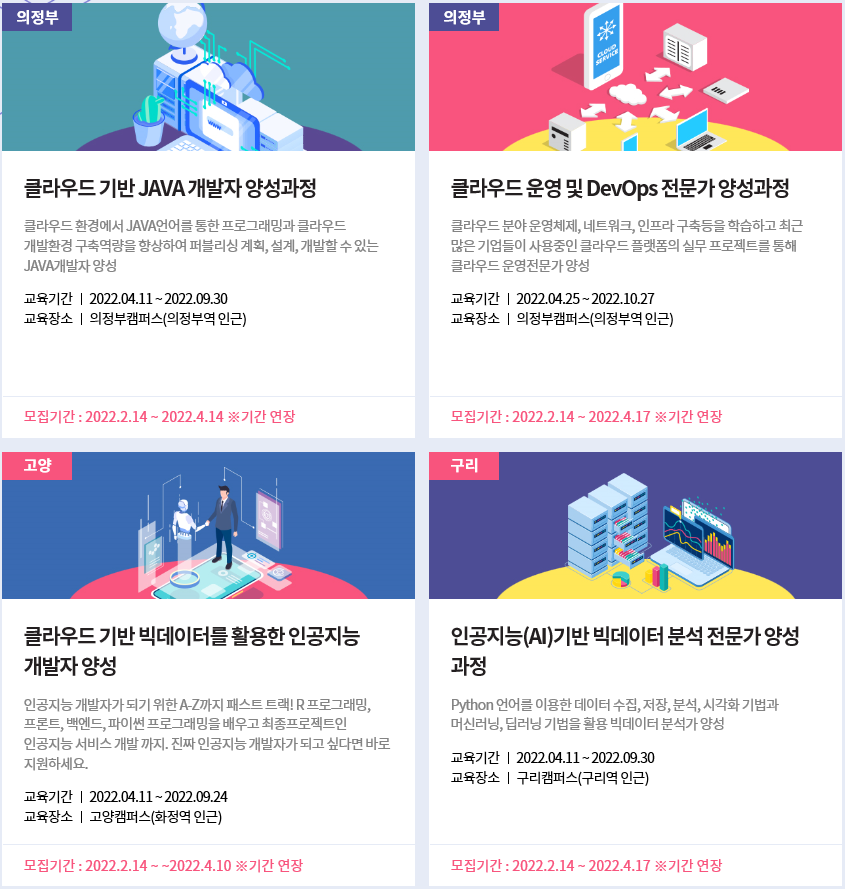This screenshot has width=845, height=889.
Task: Select the 인공지능(AI)기반 빅데이터 분석 전문가 양성과정 card
Action: 625,650
